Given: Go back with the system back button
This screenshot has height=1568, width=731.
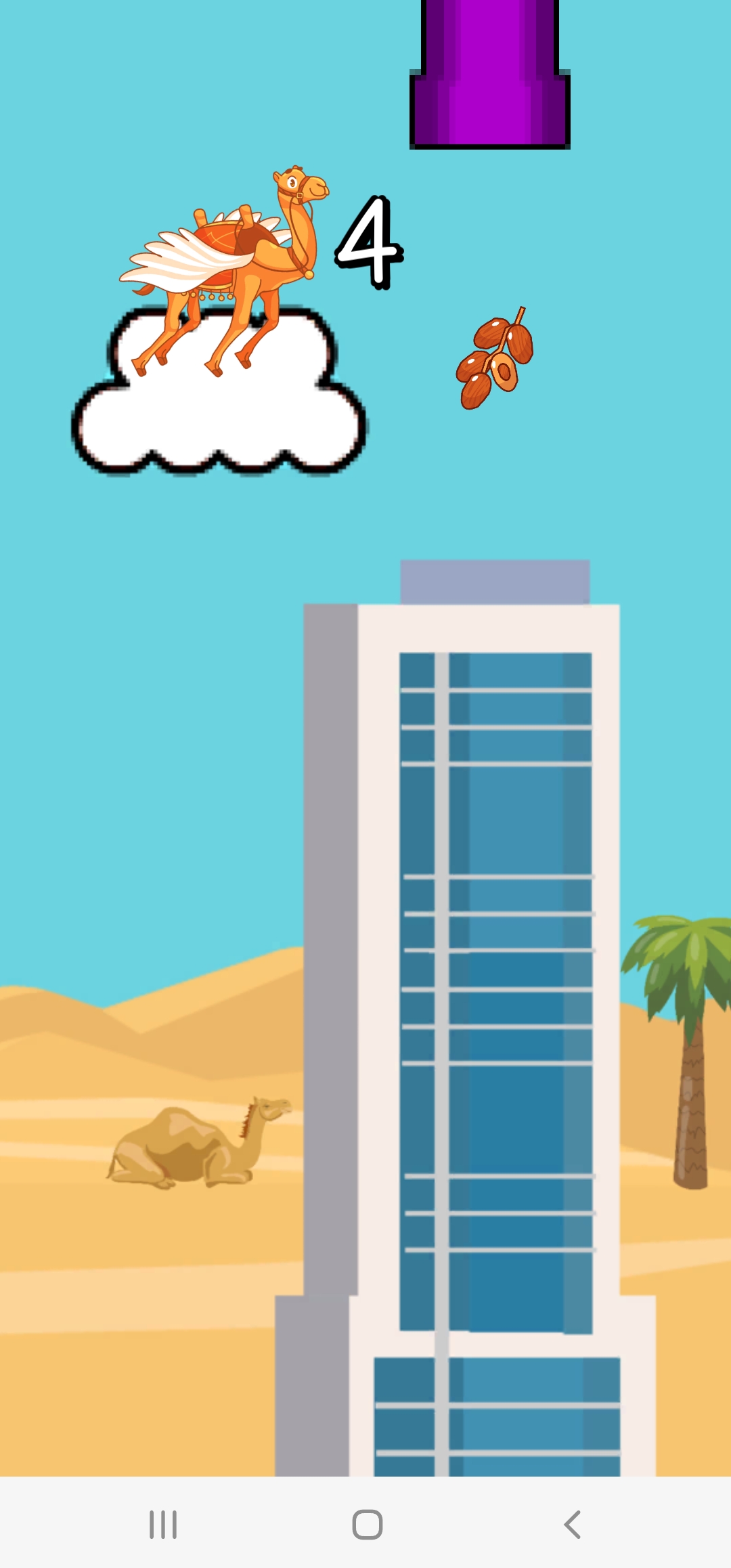Looking at the screenshot, I should pos(572,1525).
